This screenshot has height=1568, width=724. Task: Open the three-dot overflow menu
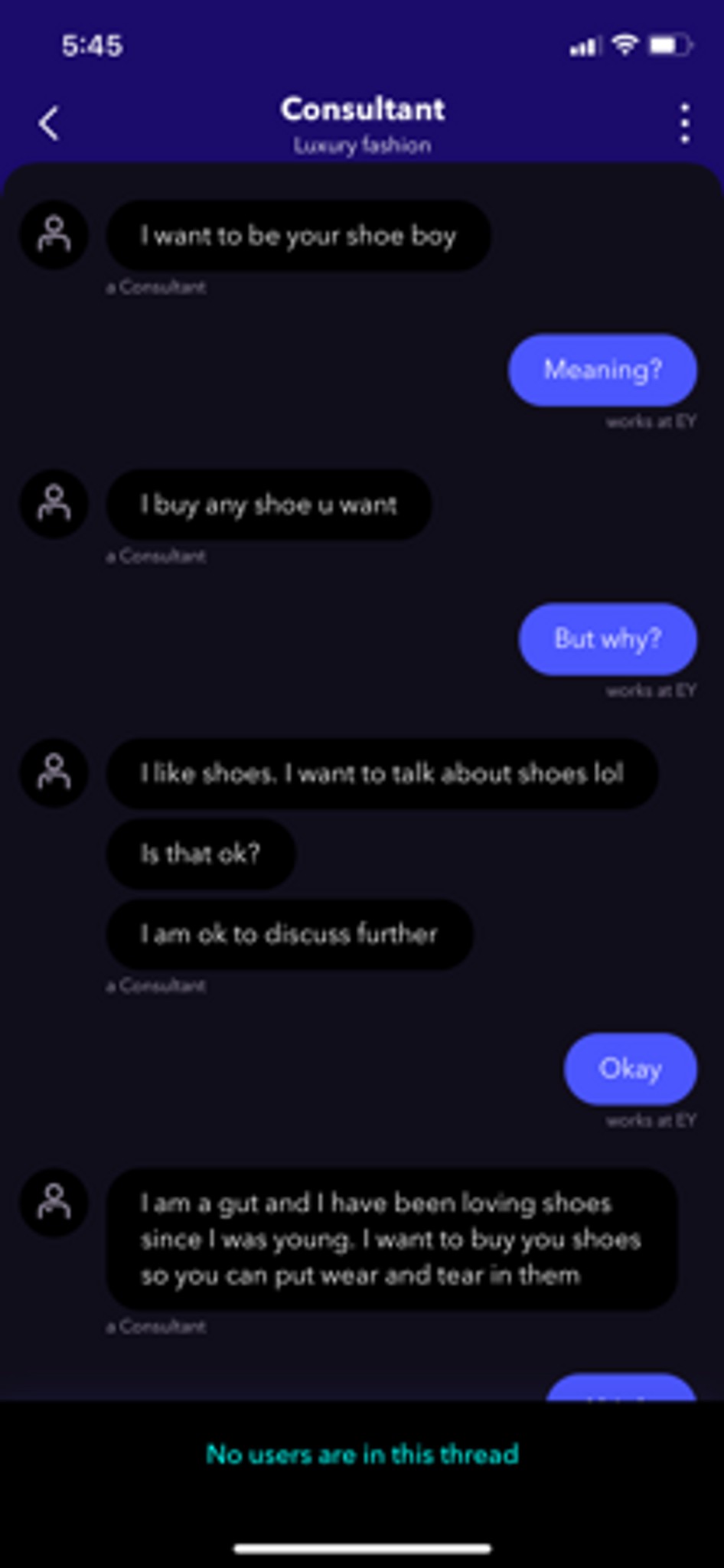click(x=684, y=124)
